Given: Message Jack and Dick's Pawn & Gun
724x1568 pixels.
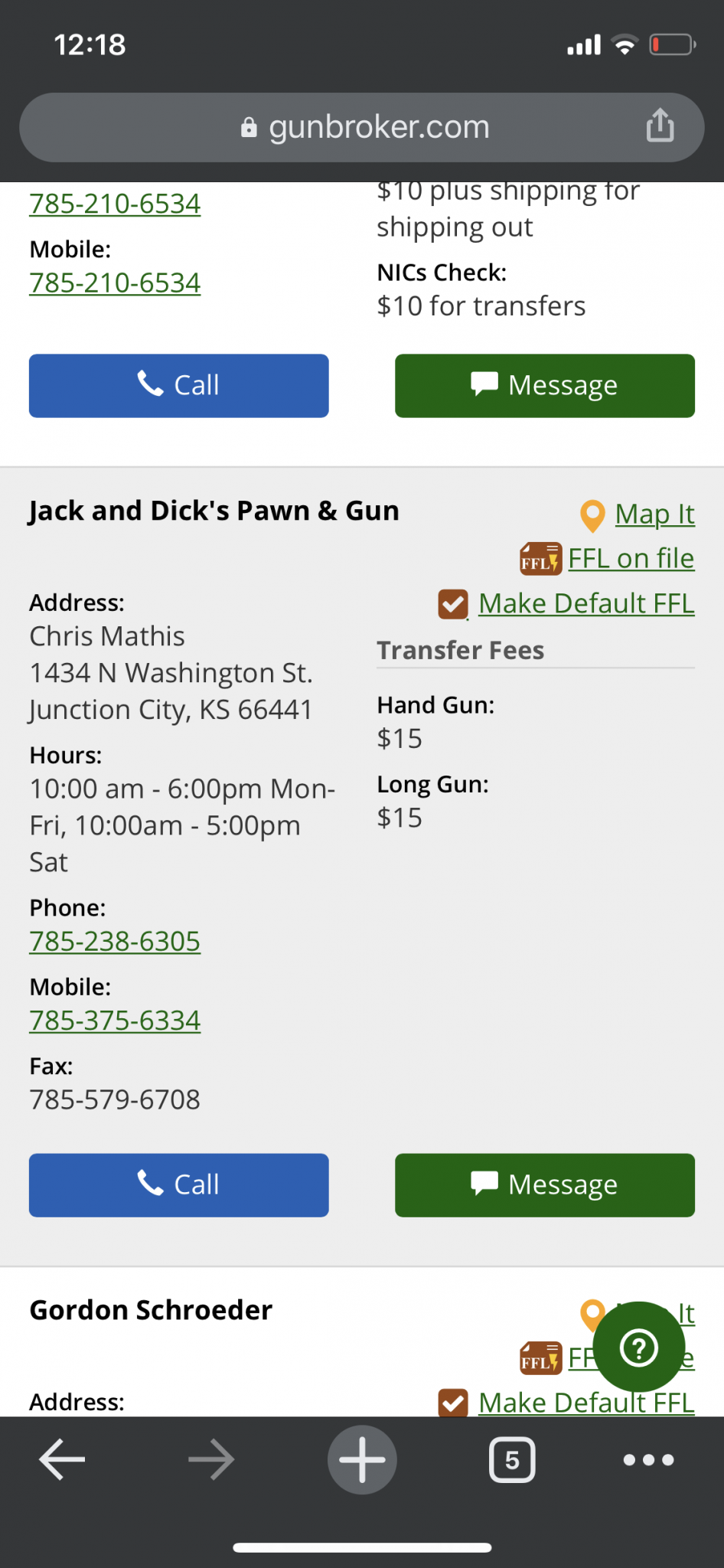Looking at the screenshot, I should pyautogui.click(x=545, y=1185).
